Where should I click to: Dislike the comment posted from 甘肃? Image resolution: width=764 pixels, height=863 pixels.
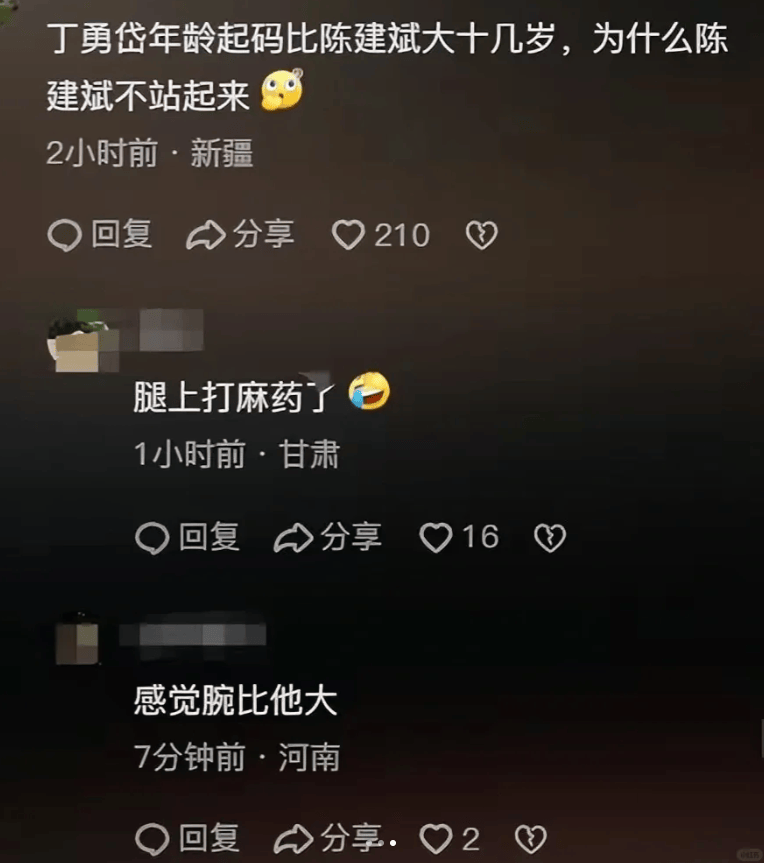549,538
